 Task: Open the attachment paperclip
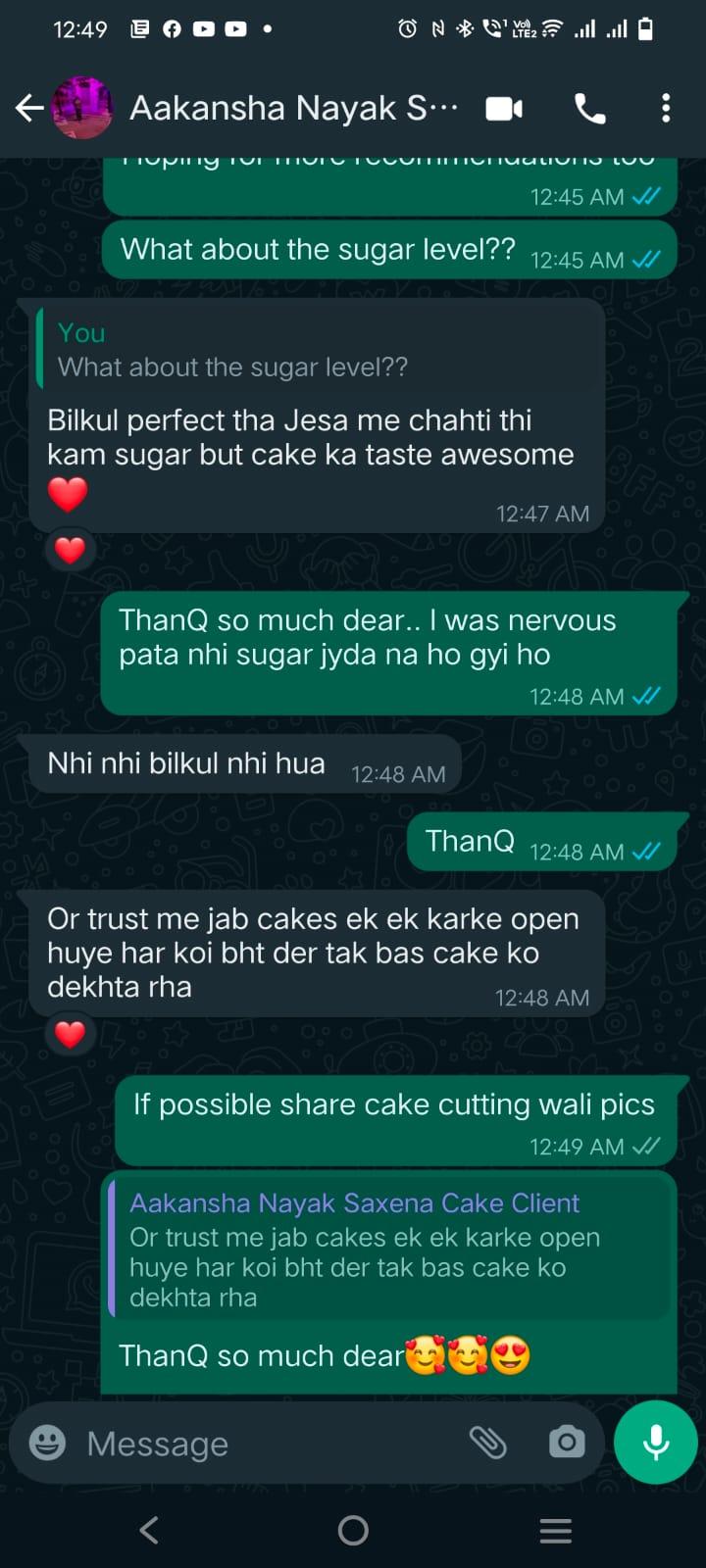pyautogui.click(x=487, y=1443)
